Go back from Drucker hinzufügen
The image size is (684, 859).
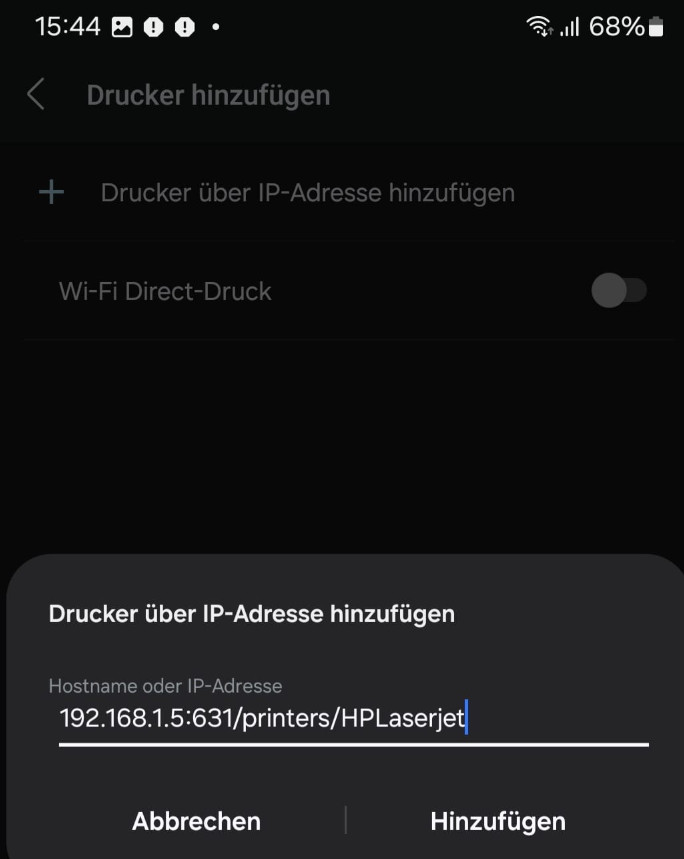click(36, 95)
